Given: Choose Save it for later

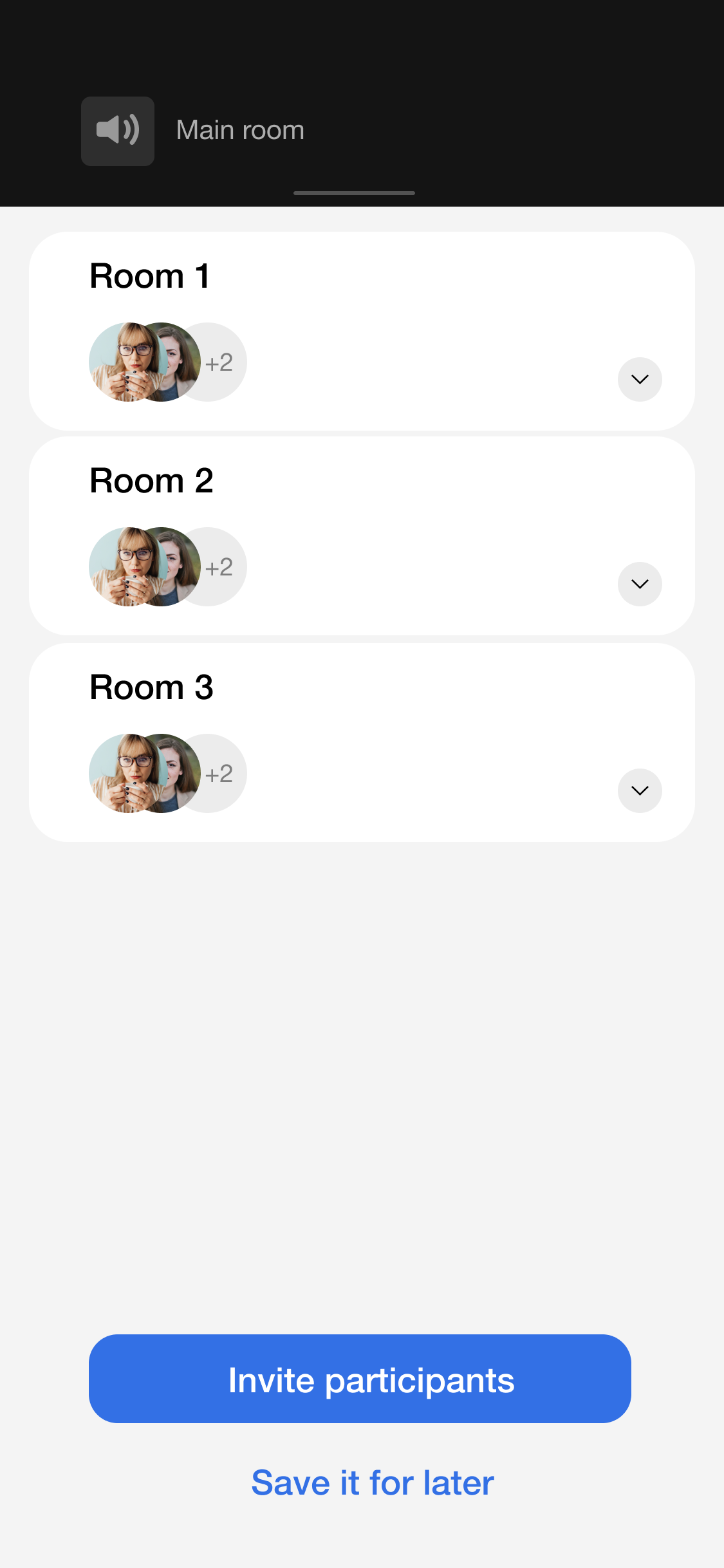Looking at the screenshot, I should pyautogui.click(x=373, y=1482).
